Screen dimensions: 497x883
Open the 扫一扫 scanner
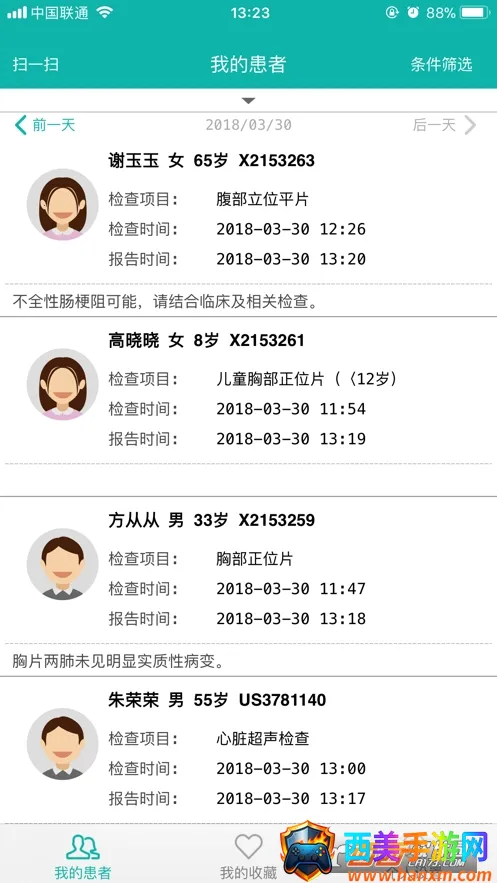pos(36,64)
